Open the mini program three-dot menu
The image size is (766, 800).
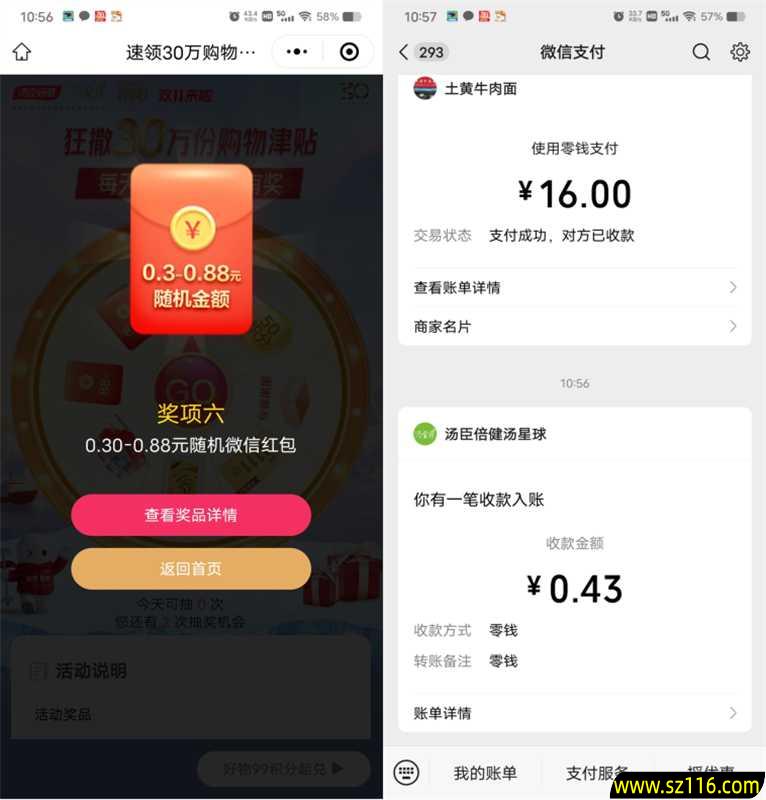point(297,52)
